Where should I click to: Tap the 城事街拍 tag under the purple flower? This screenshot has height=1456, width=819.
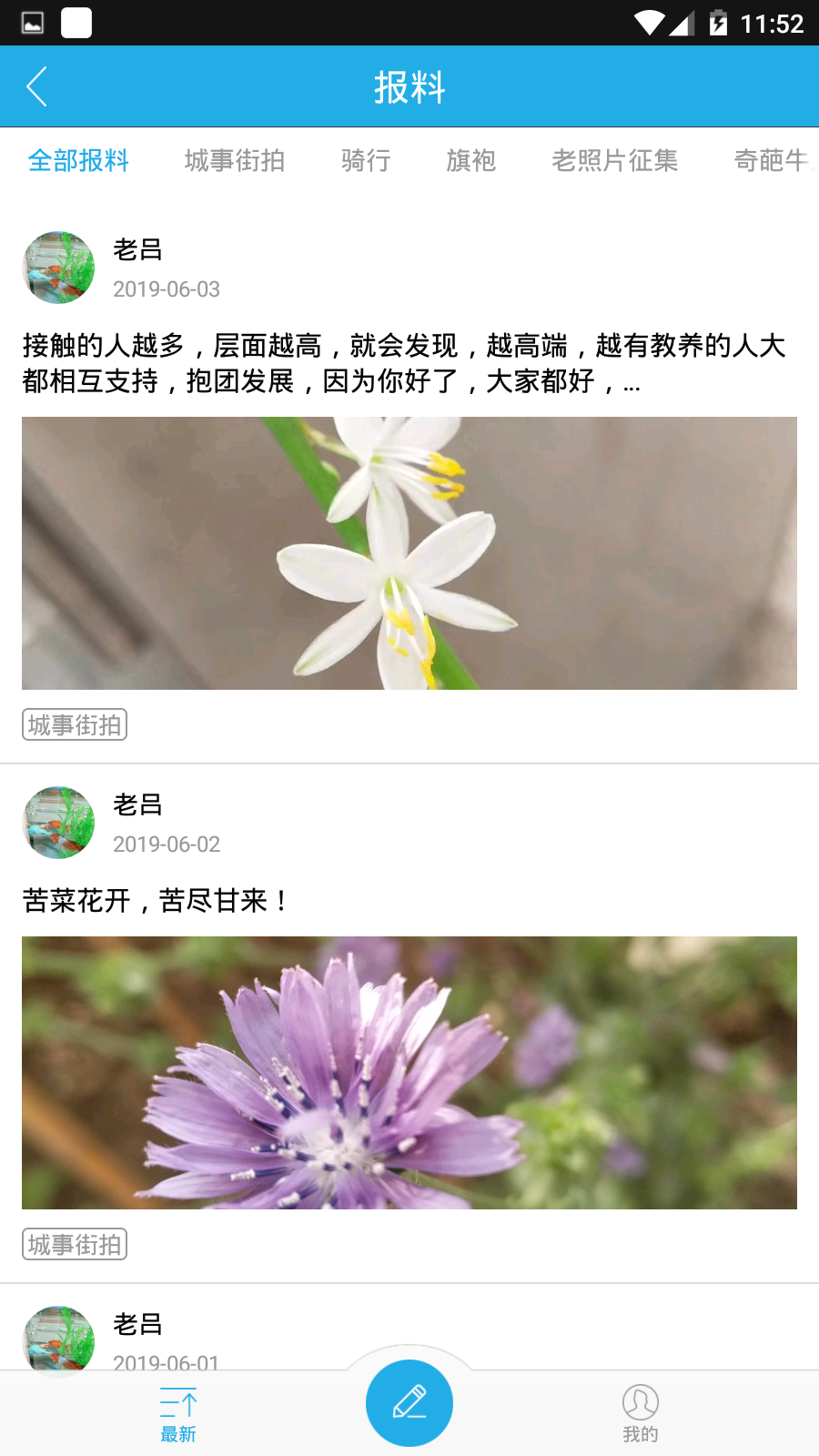pos(75,1245)
